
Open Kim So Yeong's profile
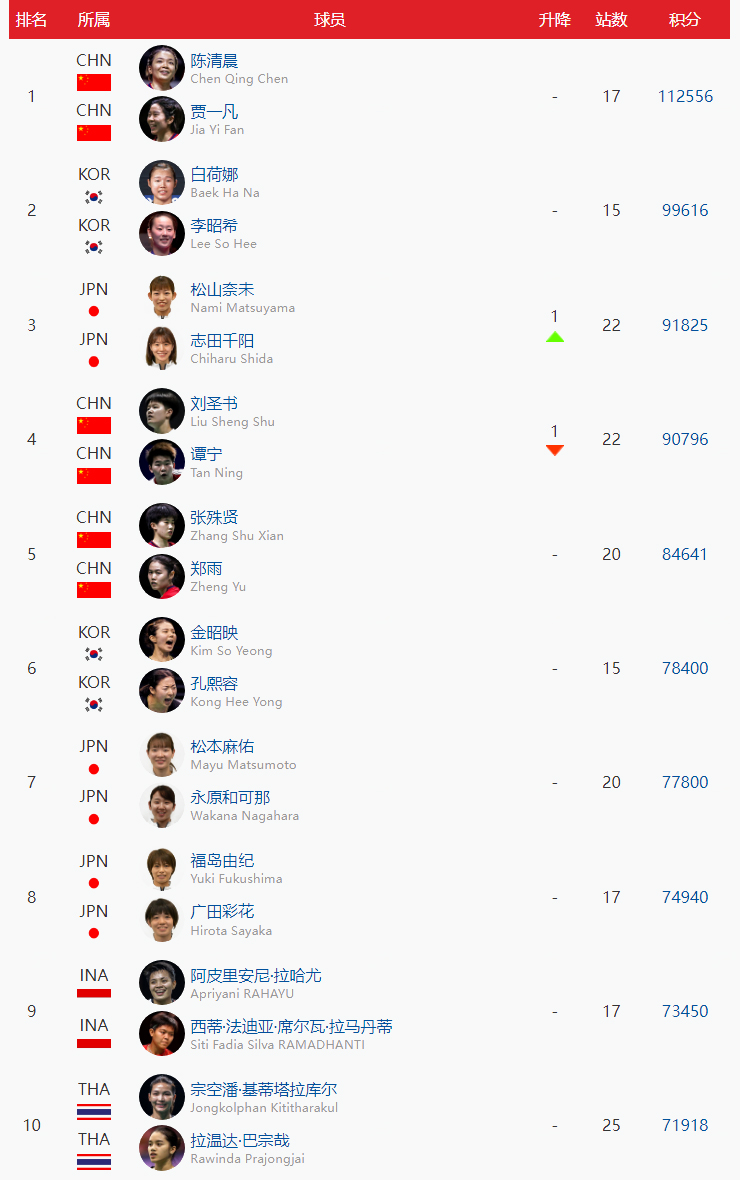point(214,633)
